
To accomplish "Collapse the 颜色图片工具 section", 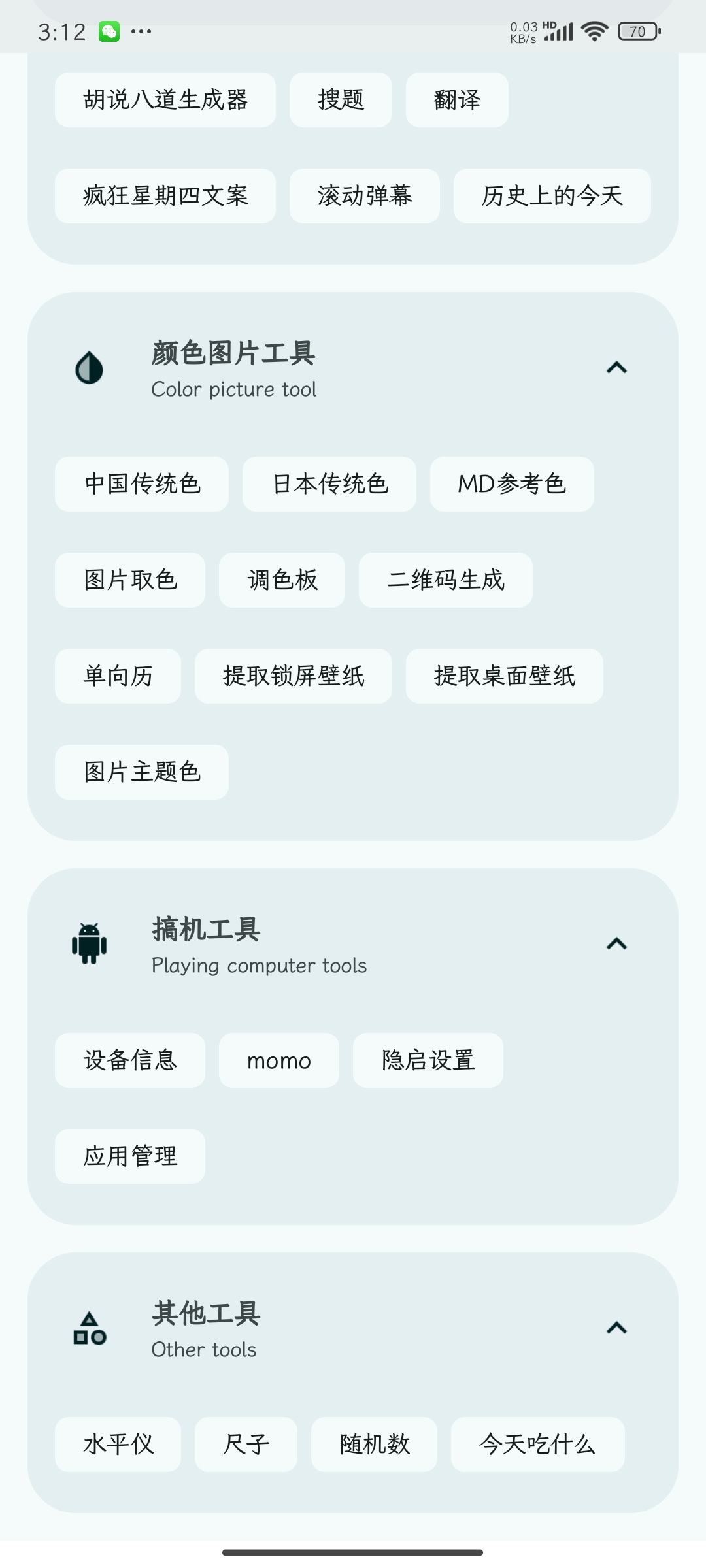I will pyautogui.click(x=616, y=368).
